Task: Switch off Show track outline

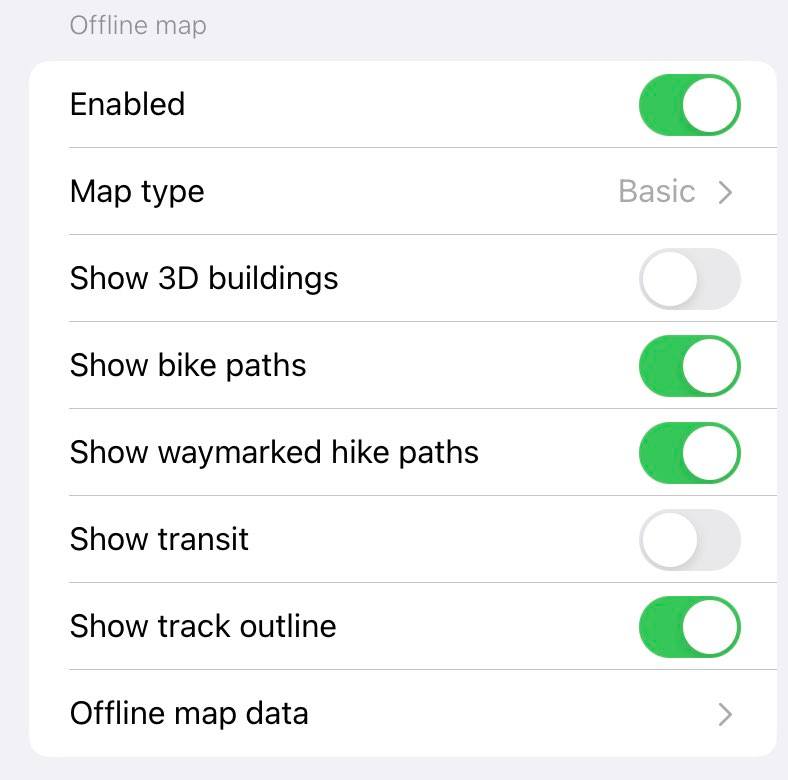Action: (x=689, y=626)
